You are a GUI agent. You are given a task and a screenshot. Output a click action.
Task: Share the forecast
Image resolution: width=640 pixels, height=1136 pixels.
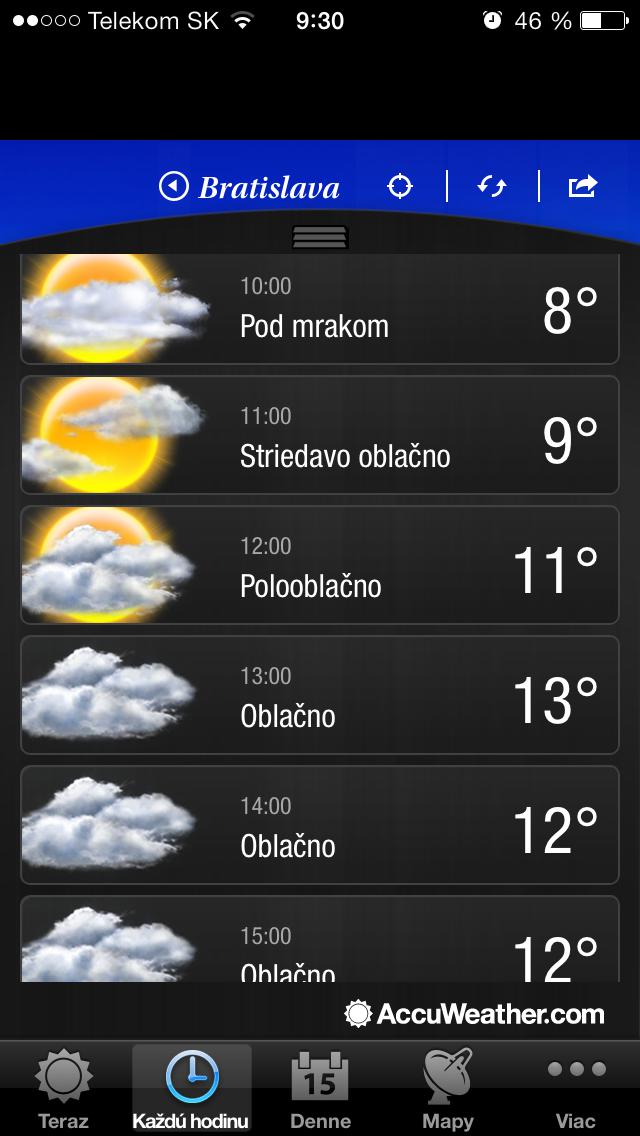pos(583,187)
